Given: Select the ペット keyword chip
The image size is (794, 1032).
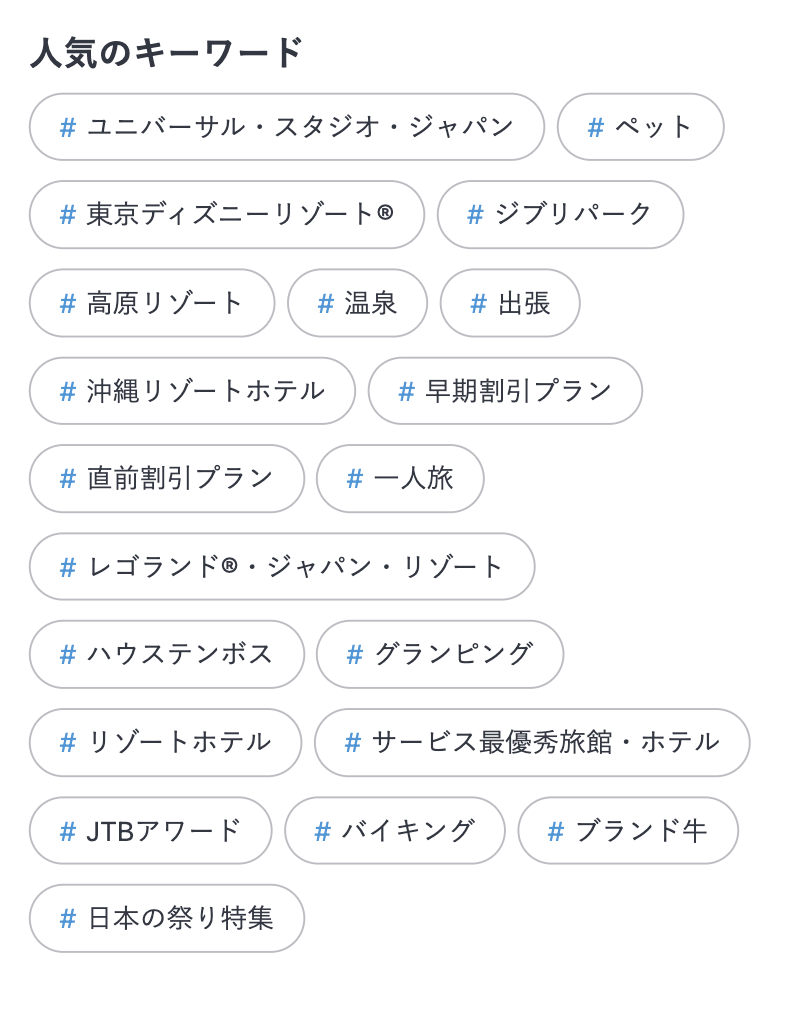Looking at the screenshot, I should click(640, 127).
